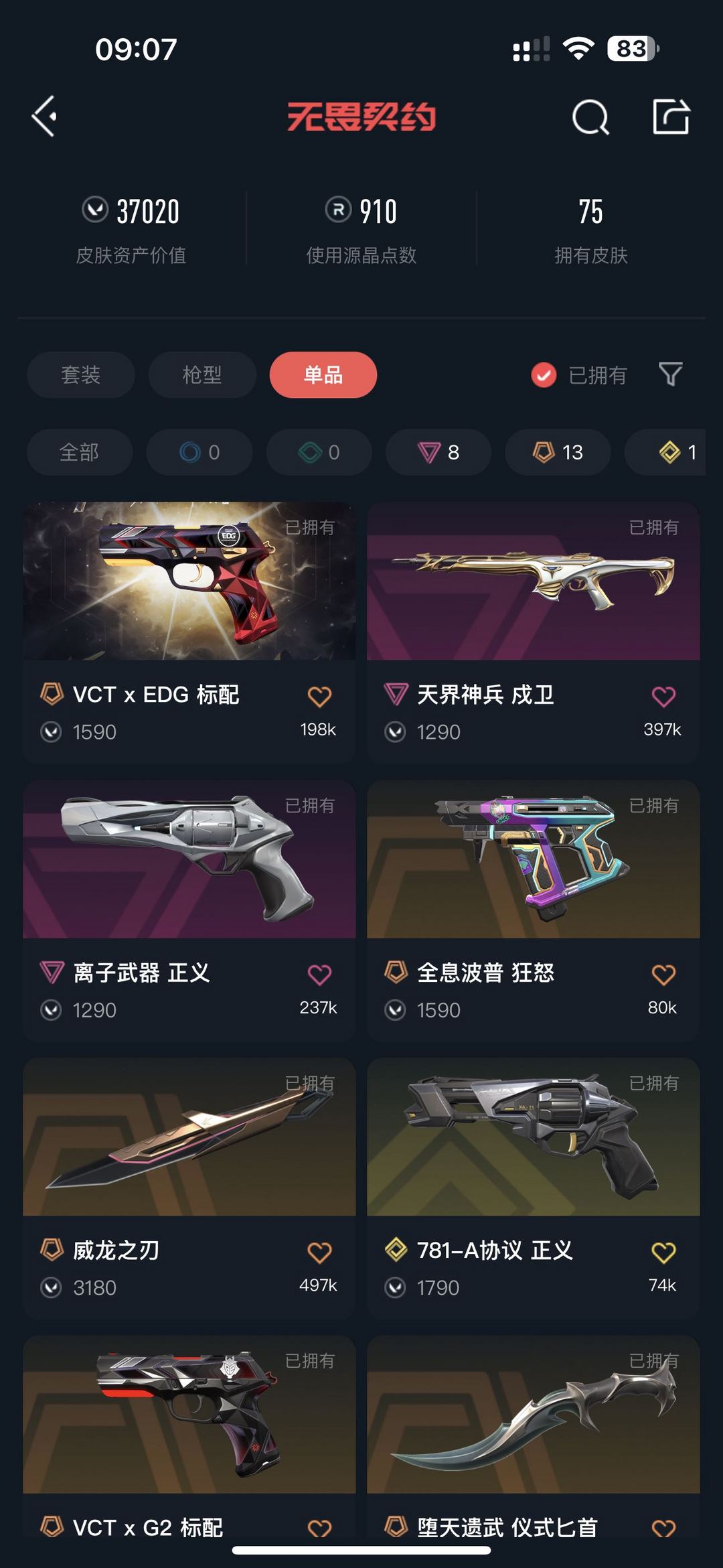
Task: Open the 威龙之刃 knife card
Action: coord(189,1188)
